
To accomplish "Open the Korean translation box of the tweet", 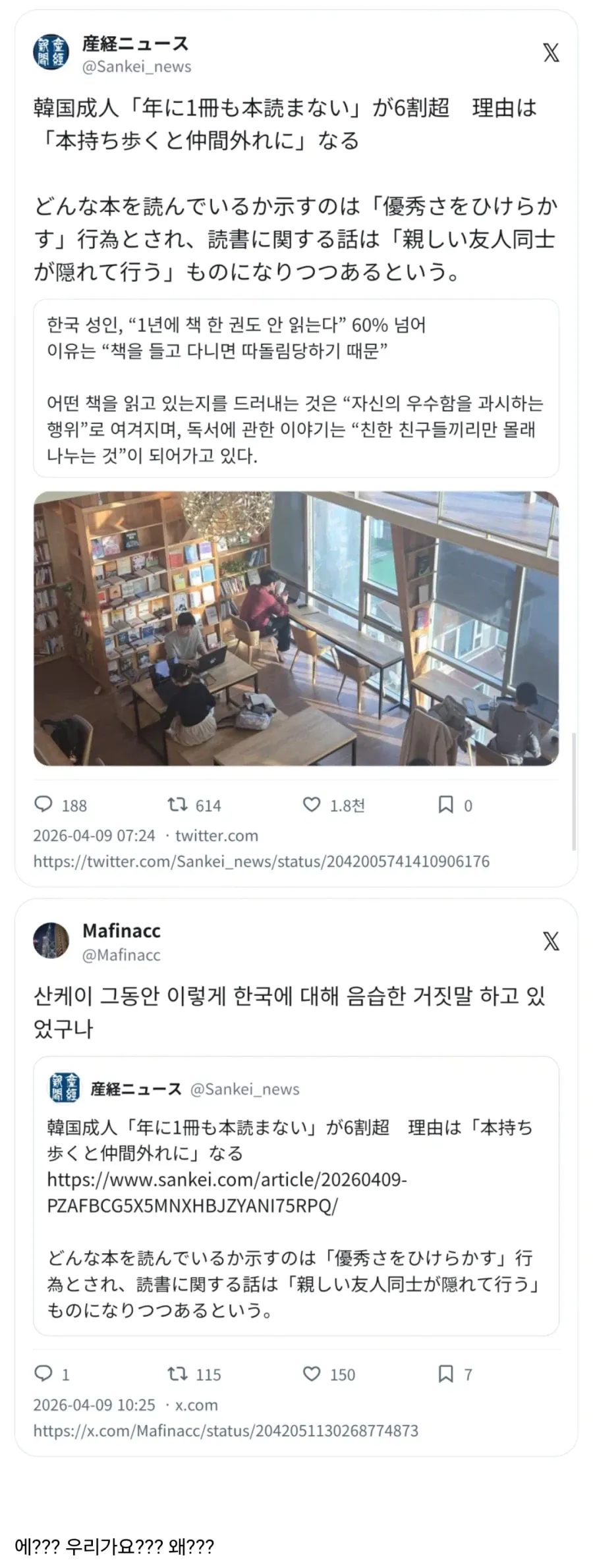I will click(x=296, y=389).
